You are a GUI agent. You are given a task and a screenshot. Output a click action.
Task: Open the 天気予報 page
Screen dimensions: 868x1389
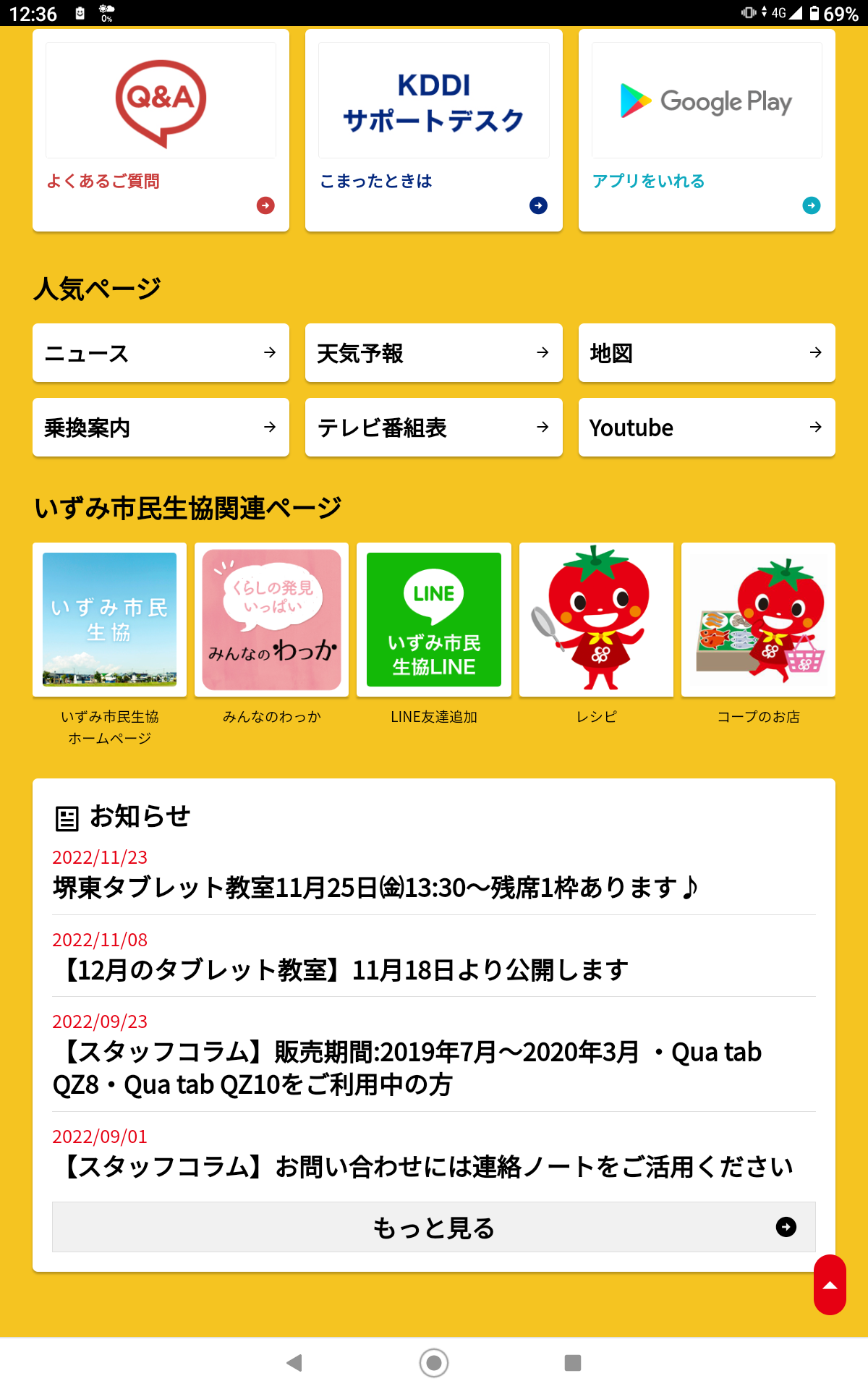click(x=433, y=353)
